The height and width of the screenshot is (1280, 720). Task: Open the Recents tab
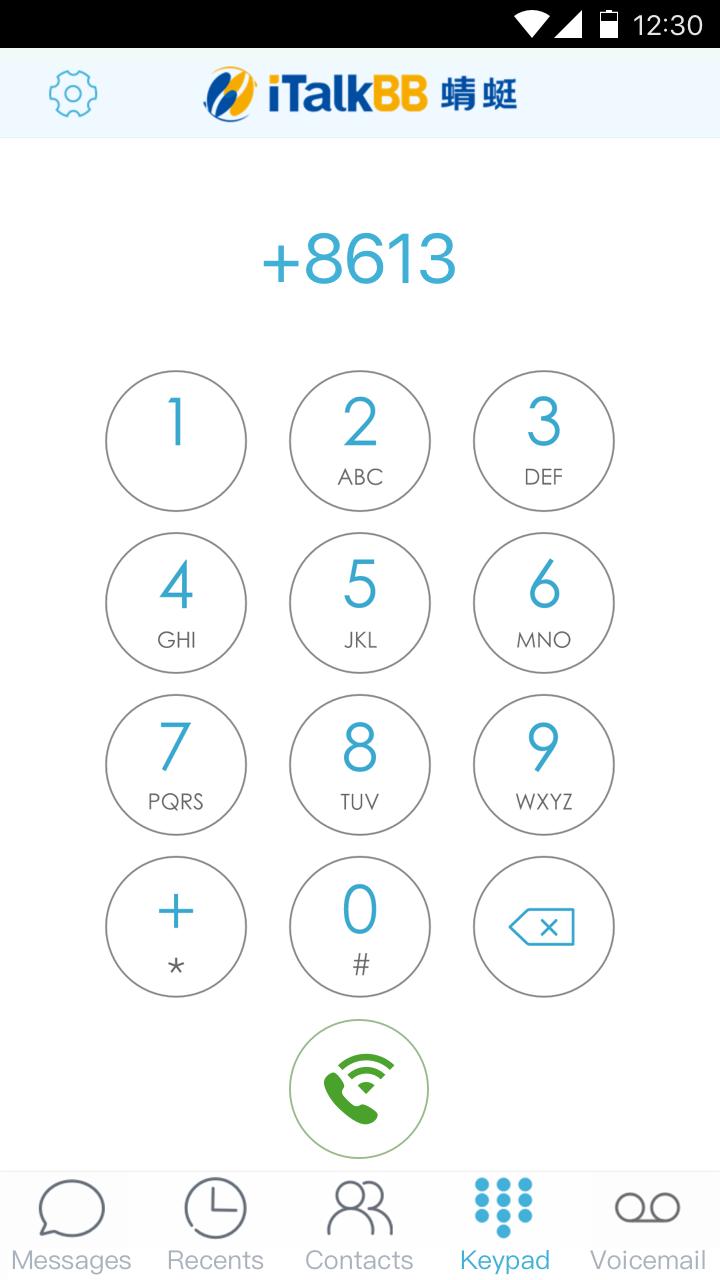pyautogui.click(x=215, y=1225)
